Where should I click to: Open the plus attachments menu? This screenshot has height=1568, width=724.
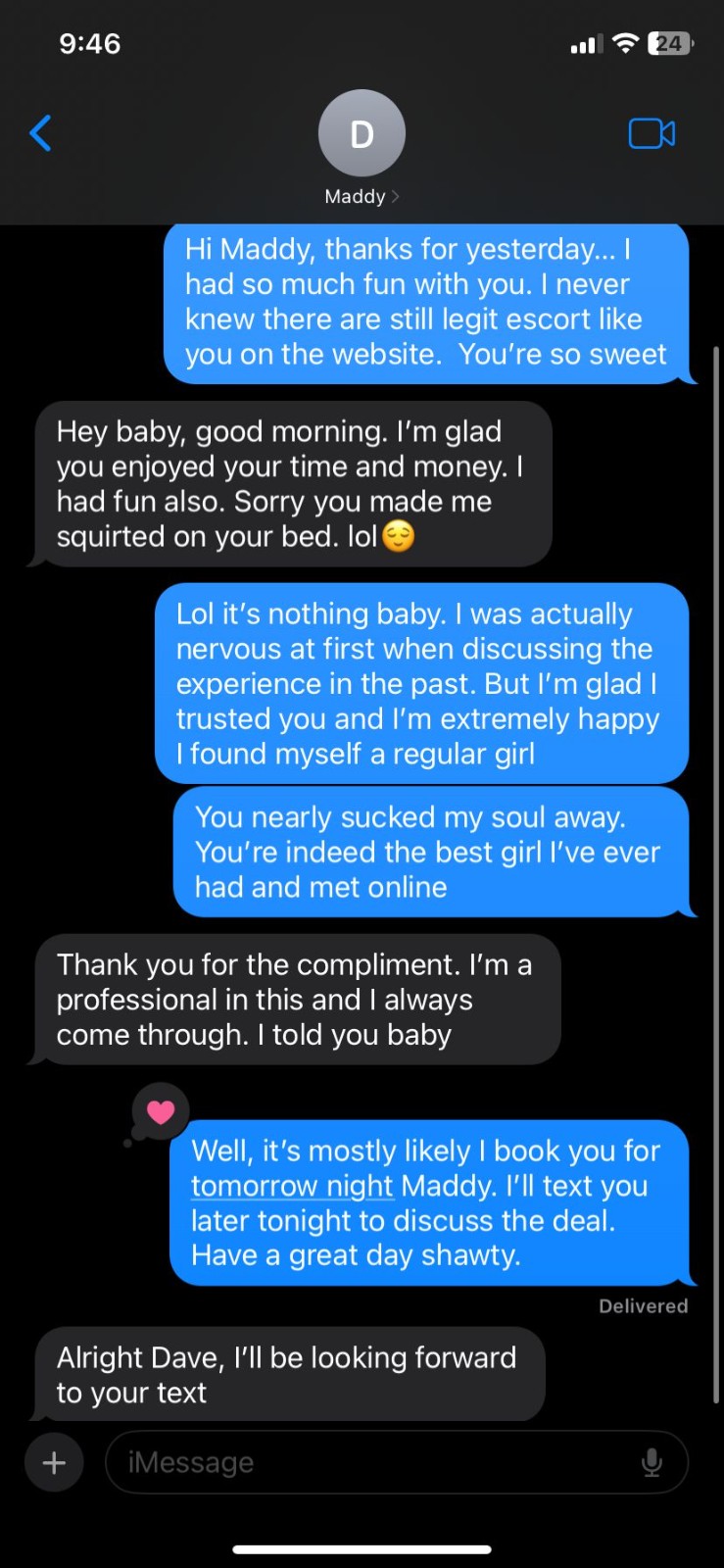pyautogui.click(x=54, y=1463)
